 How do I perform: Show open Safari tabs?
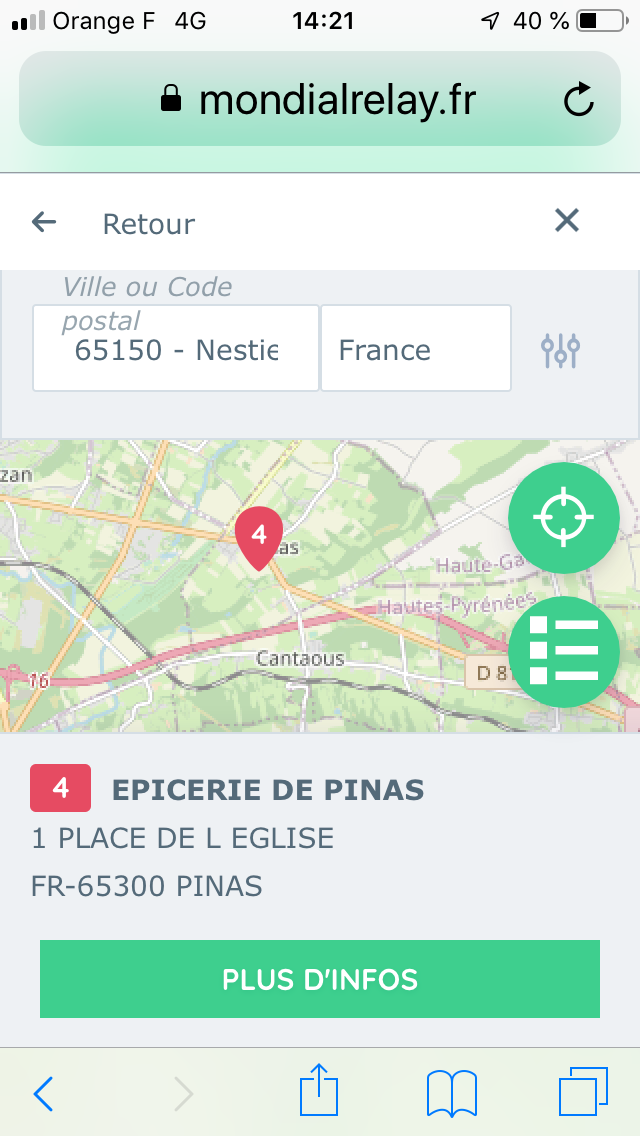click(x=583, y=1092)
